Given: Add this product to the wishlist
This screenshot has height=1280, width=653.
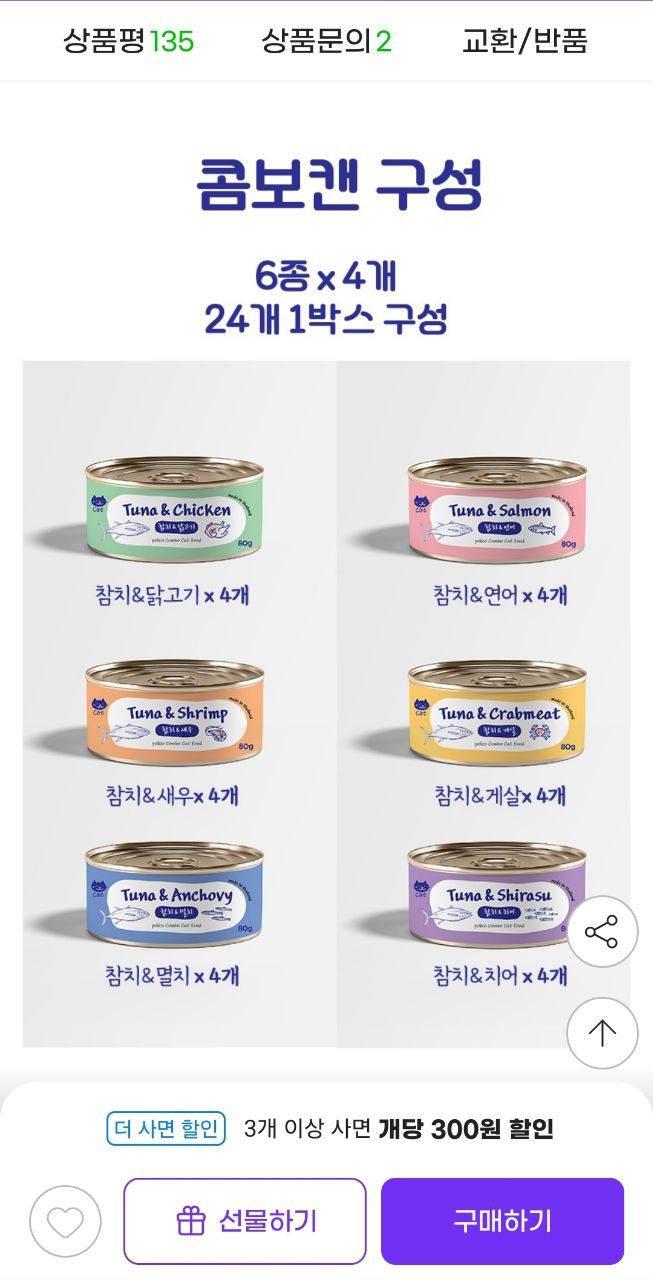Looking at the screenshot, I should click(66, 1221).
